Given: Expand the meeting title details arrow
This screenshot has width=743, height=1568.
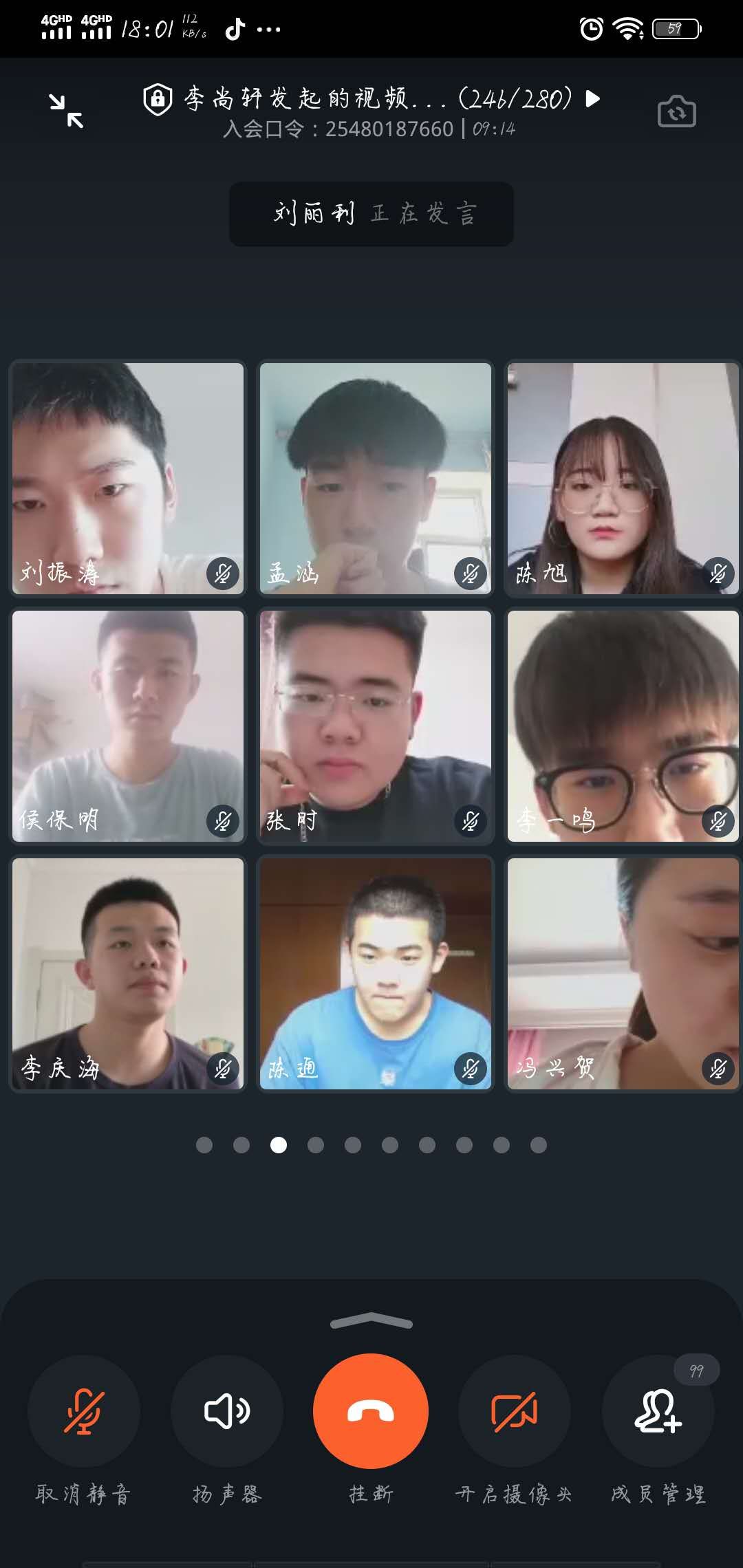Looking at the screenshot, I should [593, 99].
